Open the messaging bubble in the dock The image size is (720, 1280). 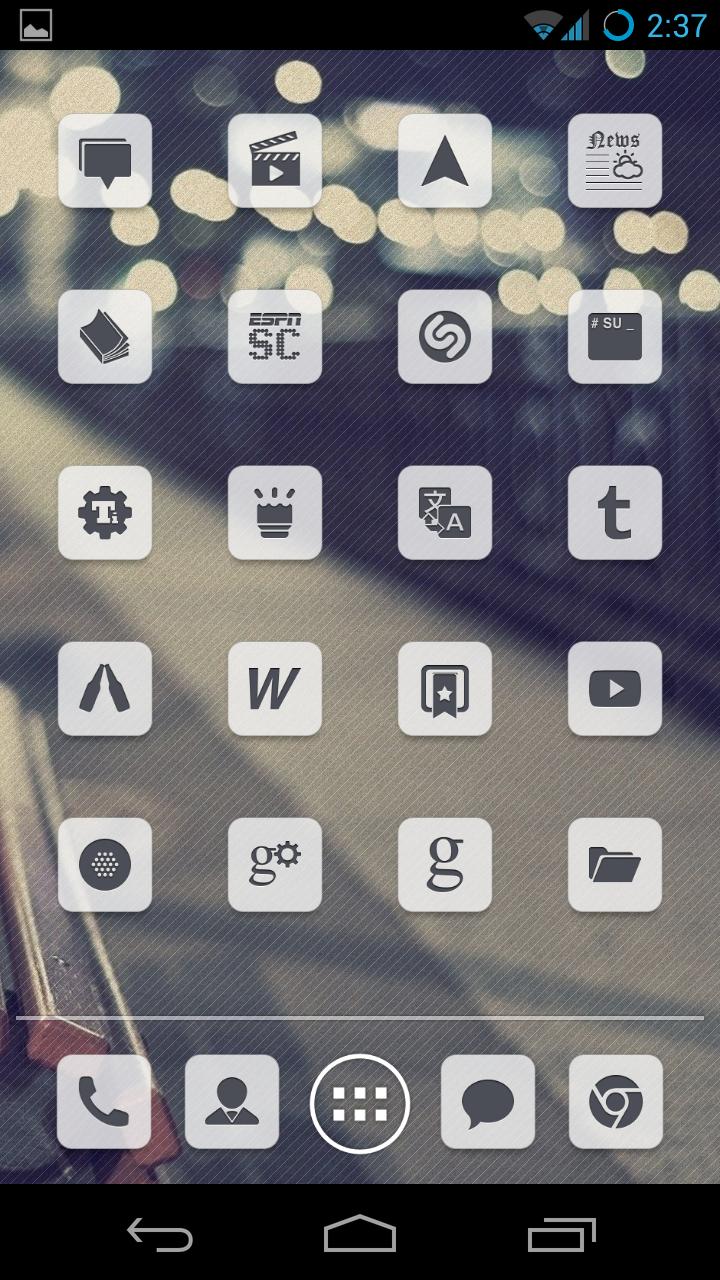pos(488,1102)
